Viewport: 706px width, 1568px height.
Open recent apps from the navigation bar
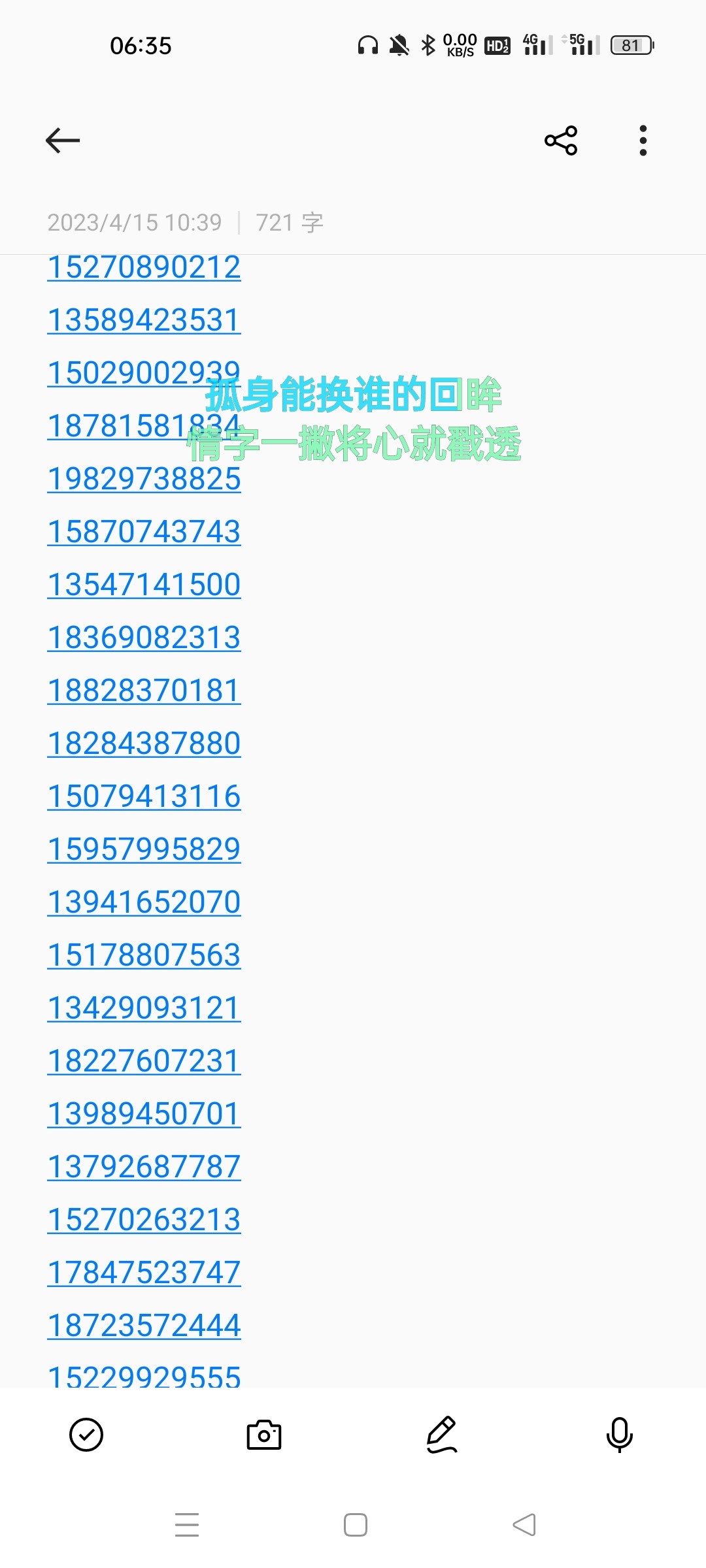tap(187, 1525)
